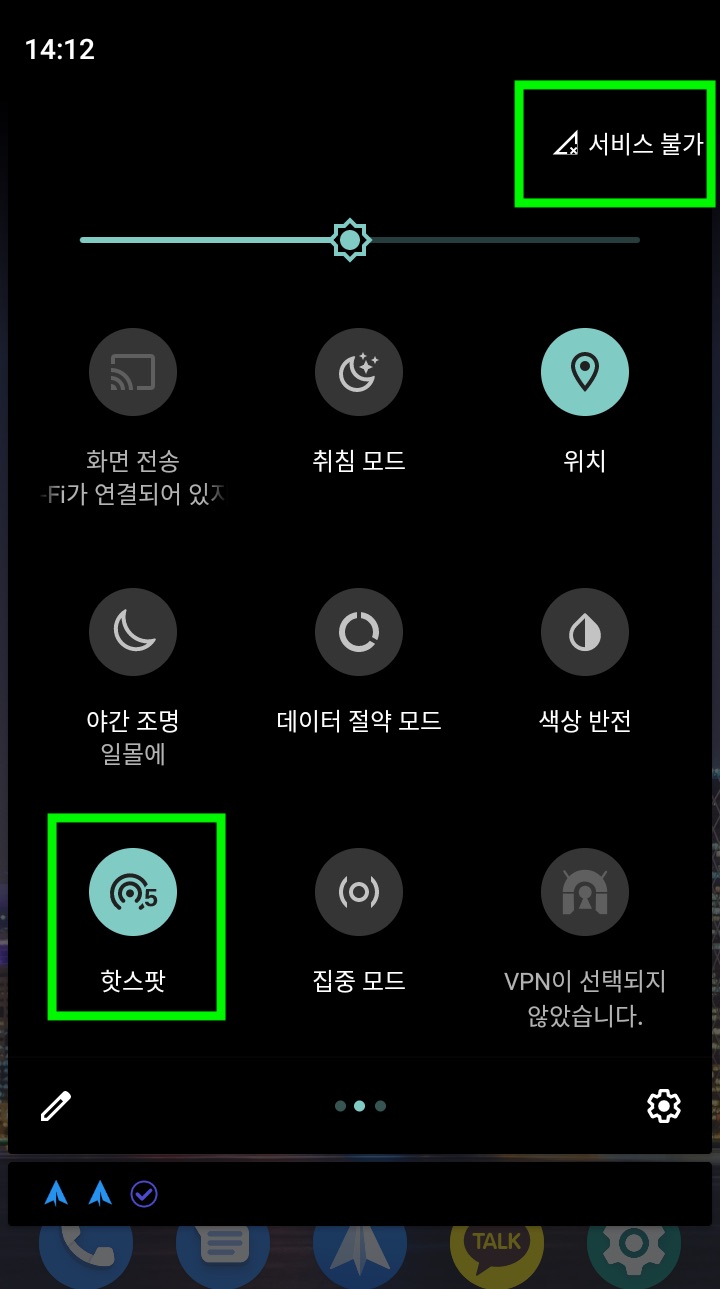
Task: Turn on 색상 반전 color inversion
Action: pos(585,632)
